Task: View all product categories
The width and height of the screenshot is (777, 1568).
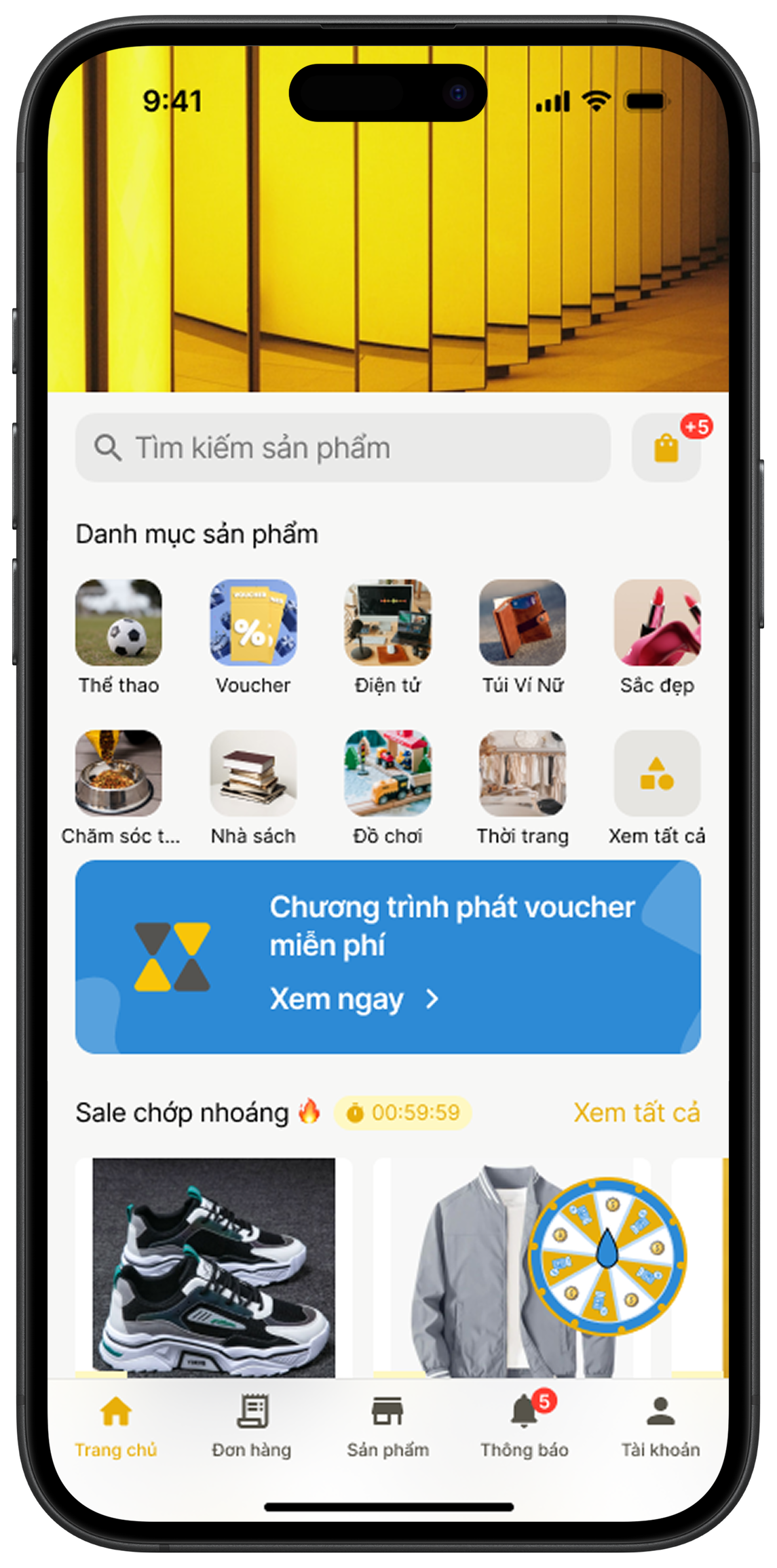Action: (x=657, y=773)
